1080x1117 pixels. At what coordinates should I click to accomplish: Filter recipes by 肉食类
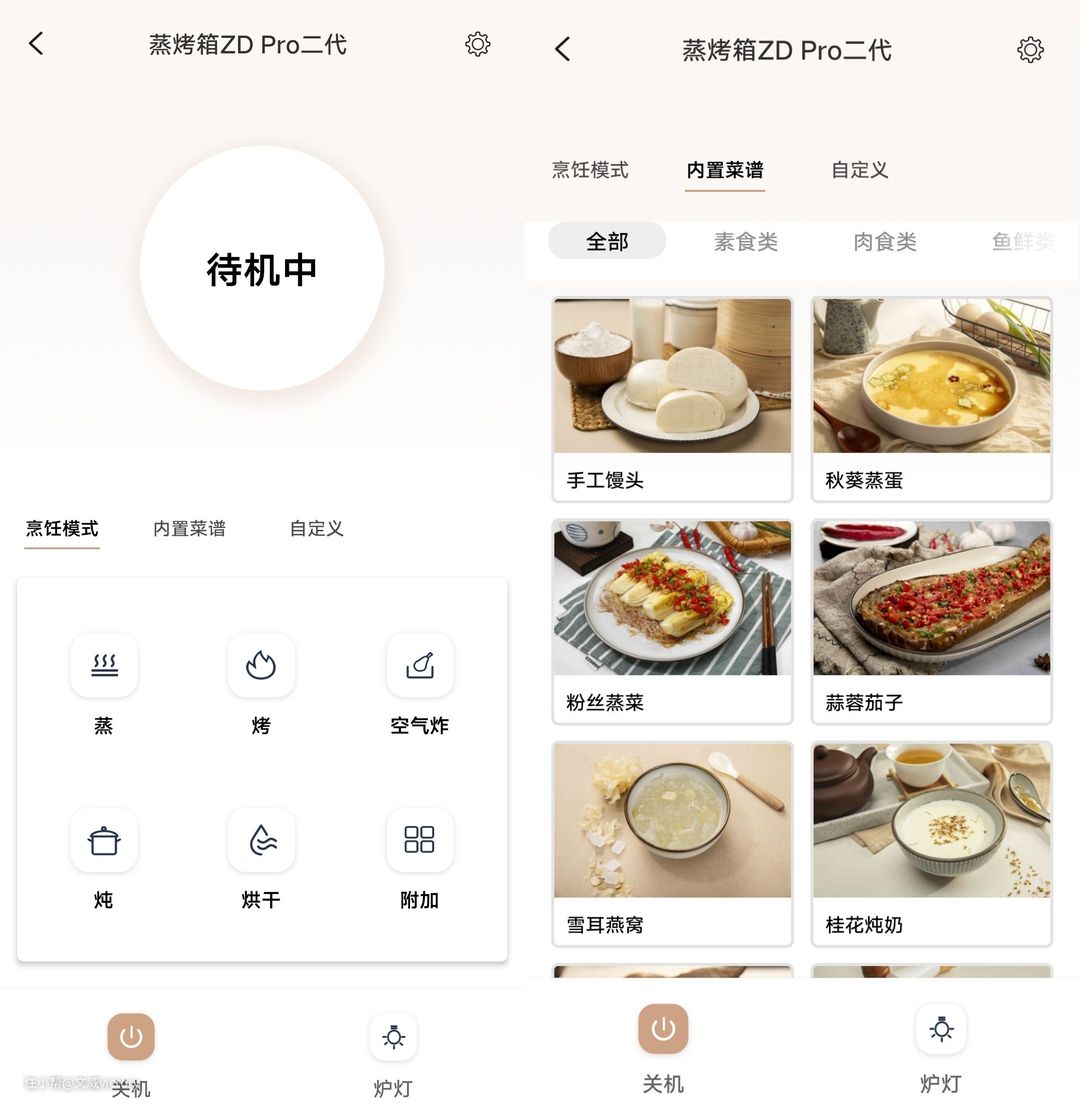(884, 241)
